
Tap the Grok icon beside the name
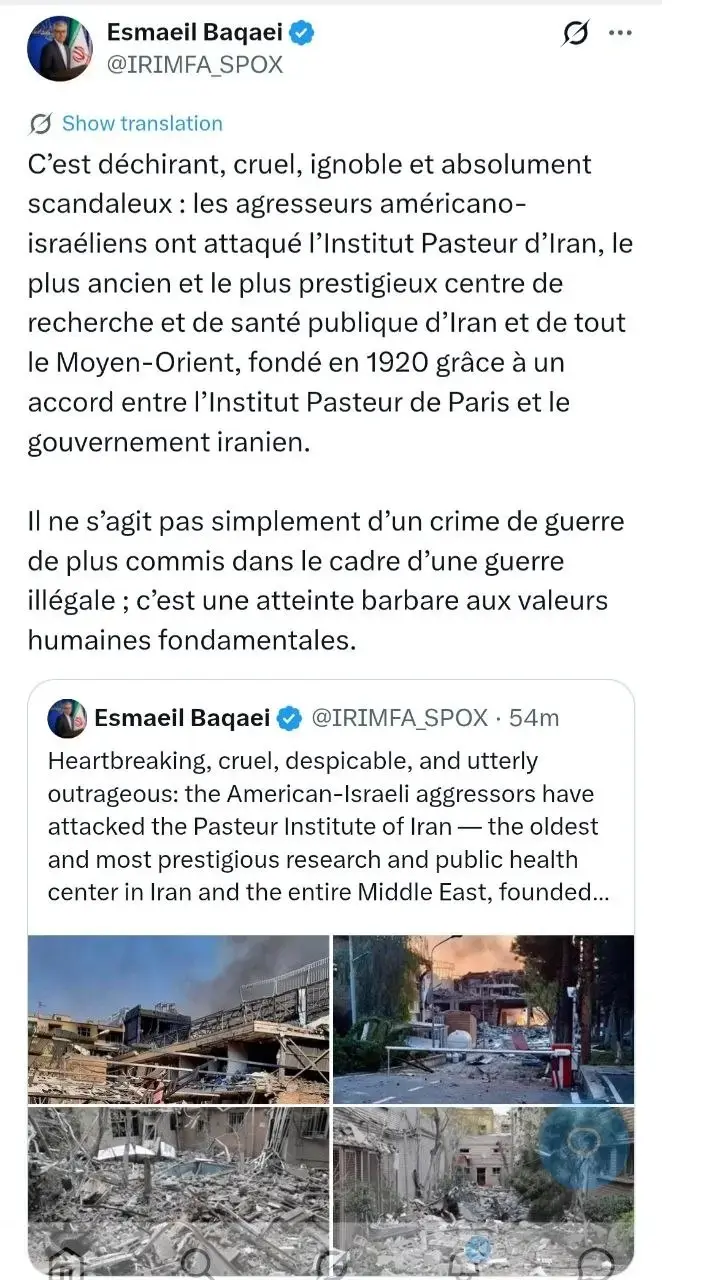pos(576,34)
